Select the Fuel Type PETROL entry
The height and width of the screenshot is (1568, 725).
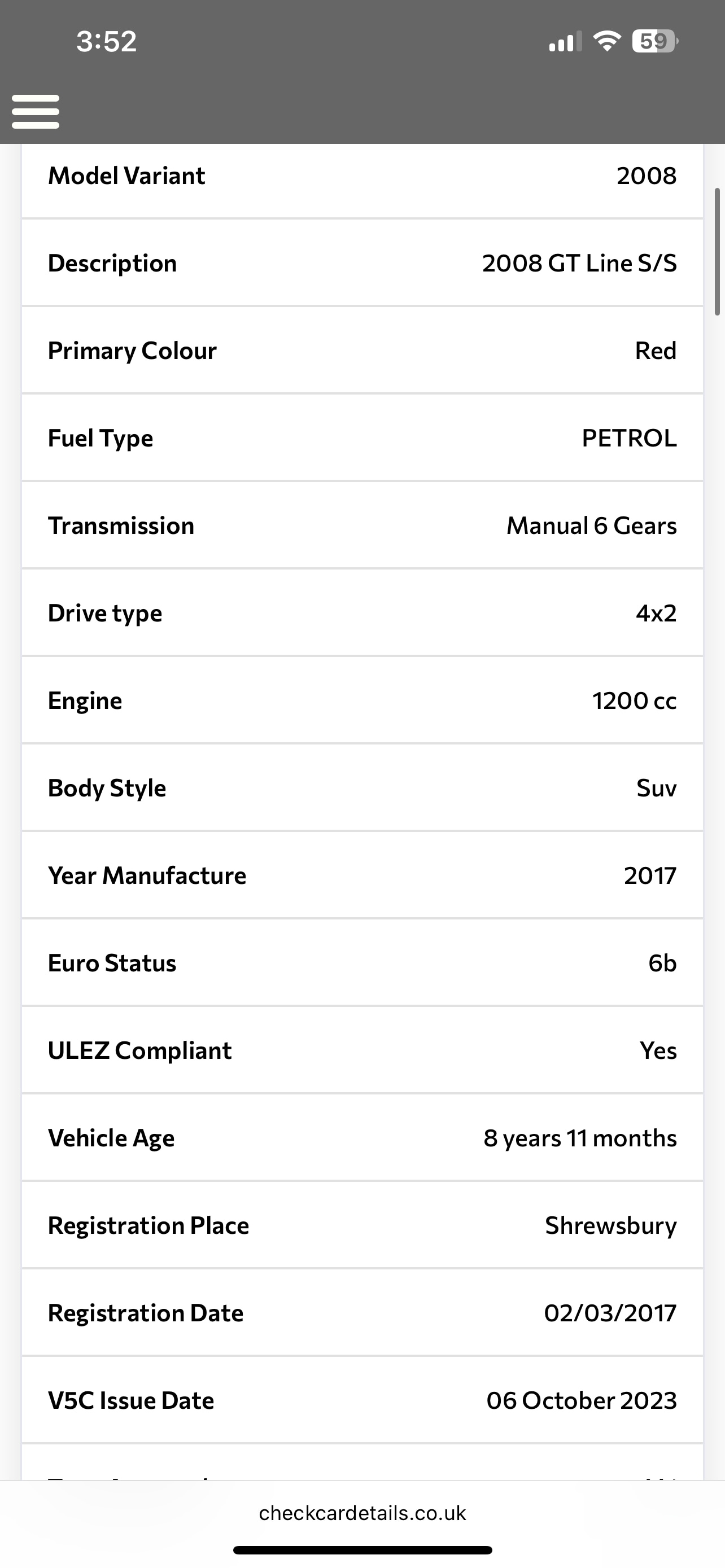[x=362, y=437]
